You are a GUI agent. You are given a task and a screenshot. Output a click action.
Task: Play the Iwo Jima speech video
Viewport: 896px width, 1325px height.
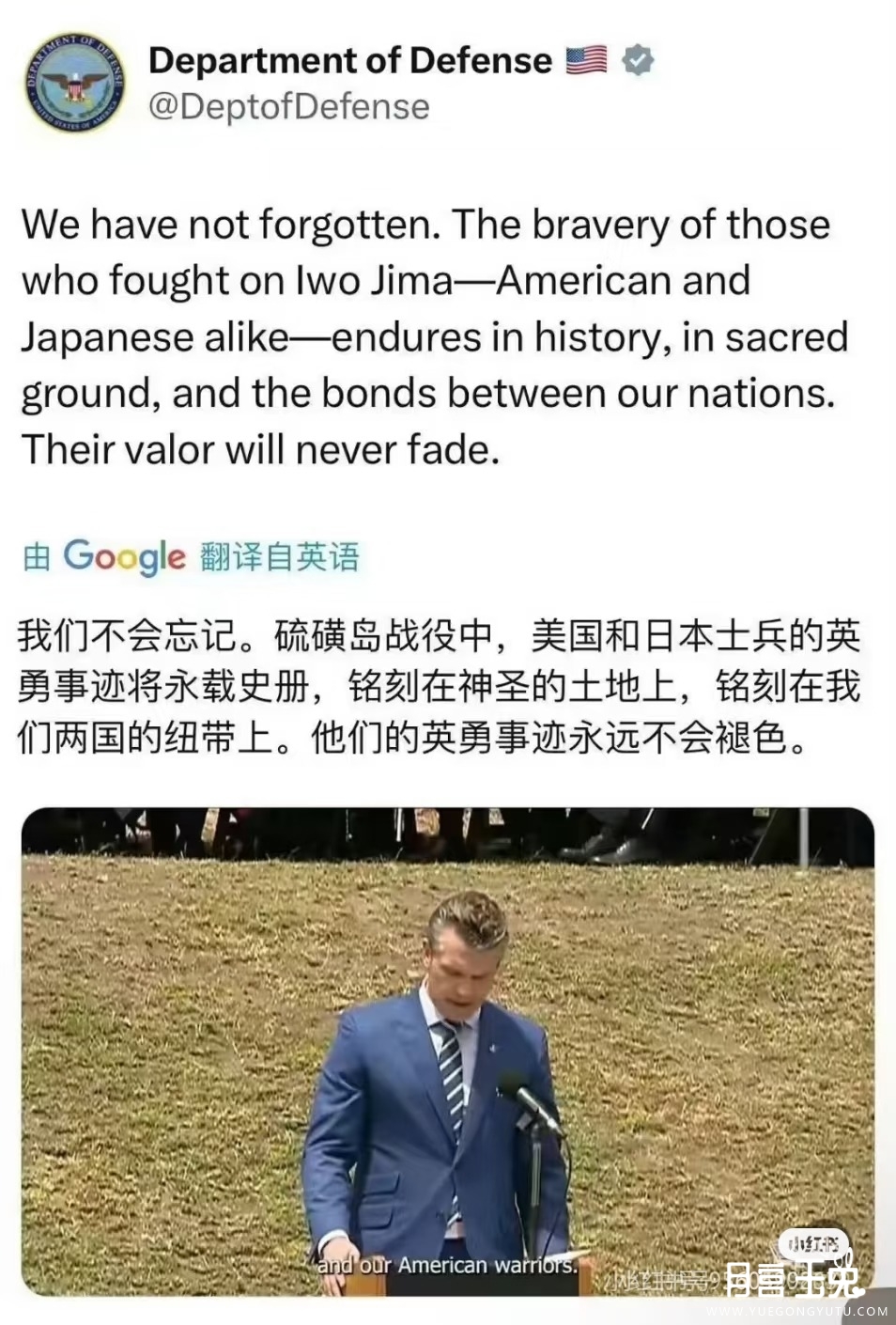(448, 1051)
